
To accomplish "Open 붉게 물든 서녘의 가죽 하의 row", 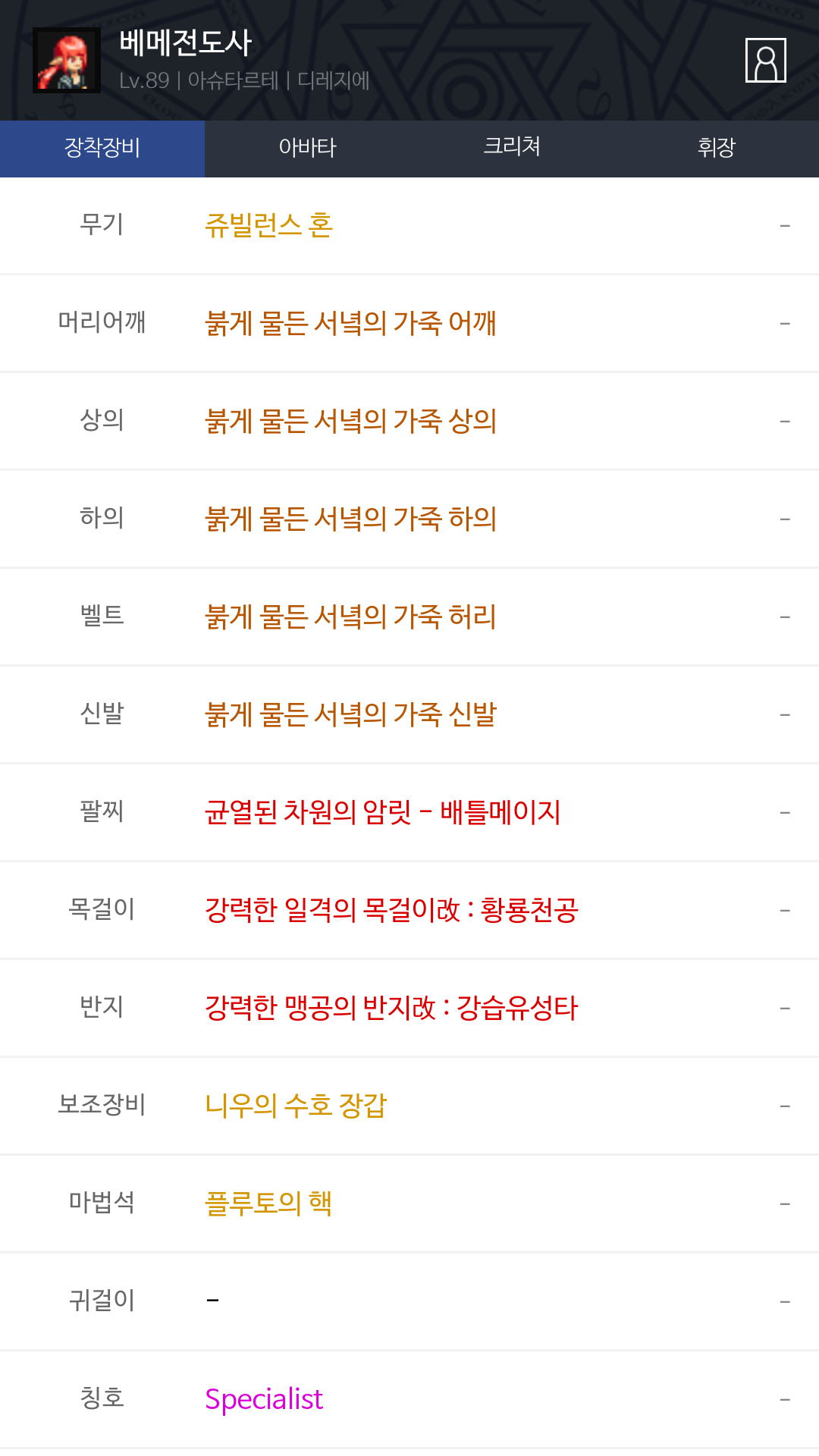I will [x=350, y=519].
